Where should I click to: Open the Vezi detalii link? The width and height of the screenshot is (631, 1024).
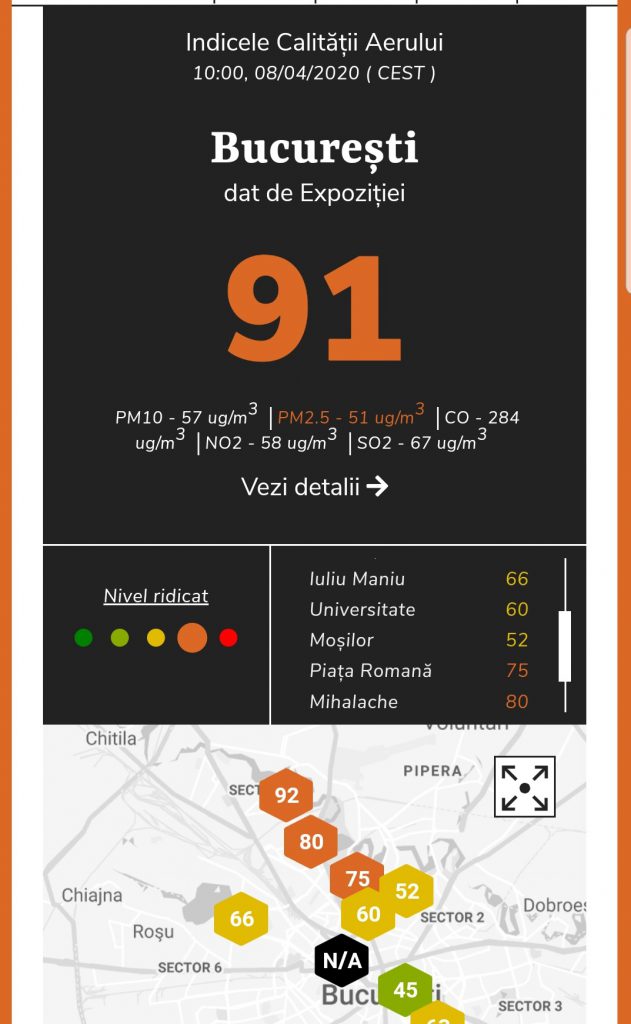314,487
